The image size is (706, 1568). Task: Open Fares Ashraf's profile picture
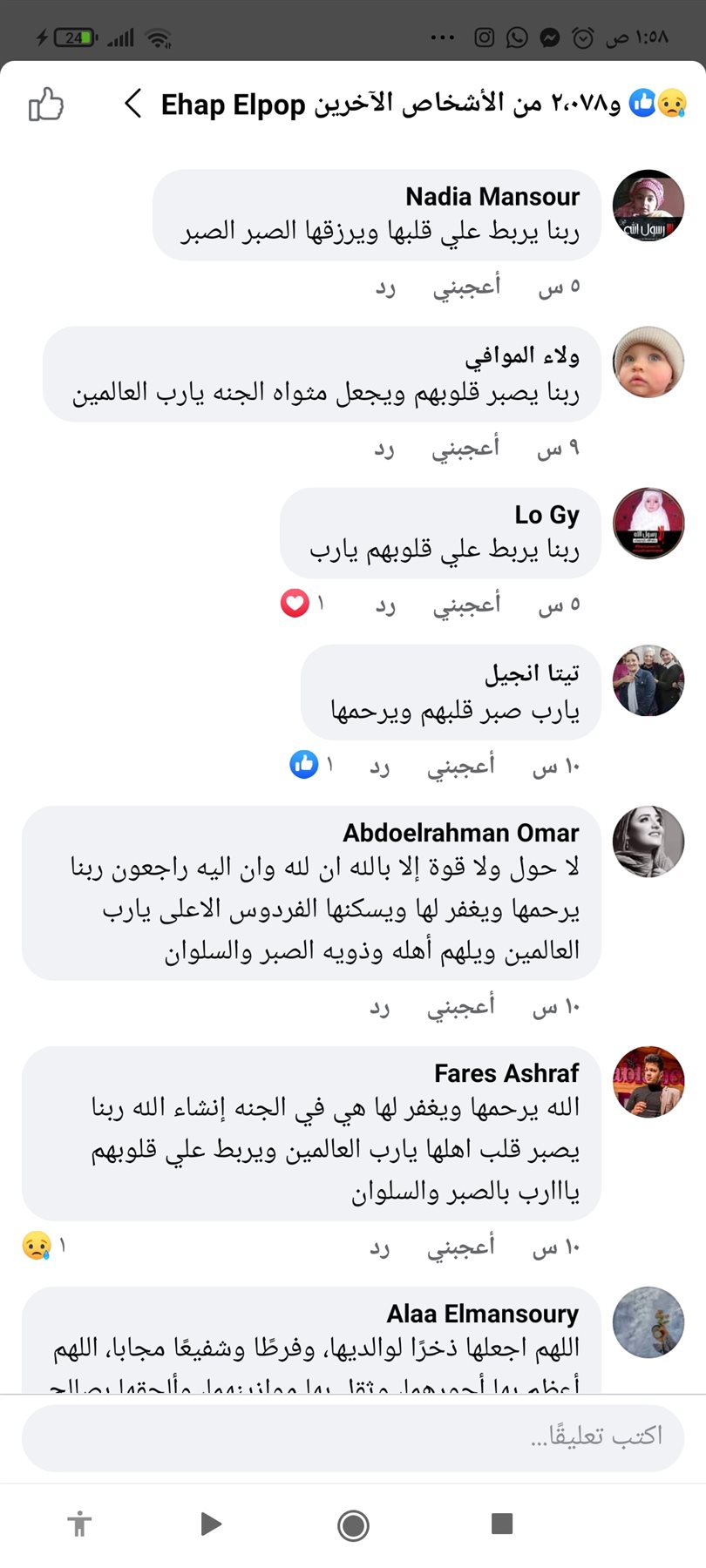point(648,1082)
